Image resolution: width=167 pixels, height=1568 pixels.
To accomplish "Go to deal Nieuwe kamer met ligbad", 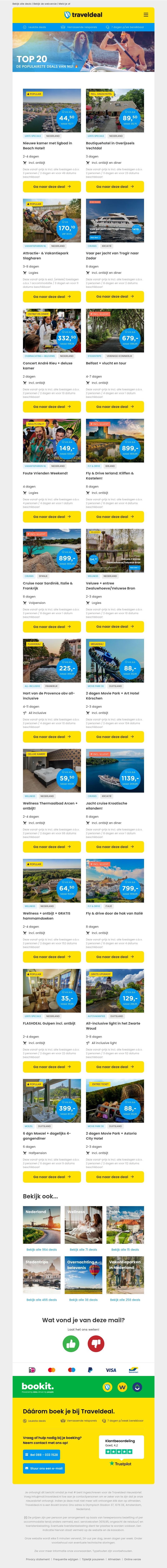I will [x=52, y=187].
